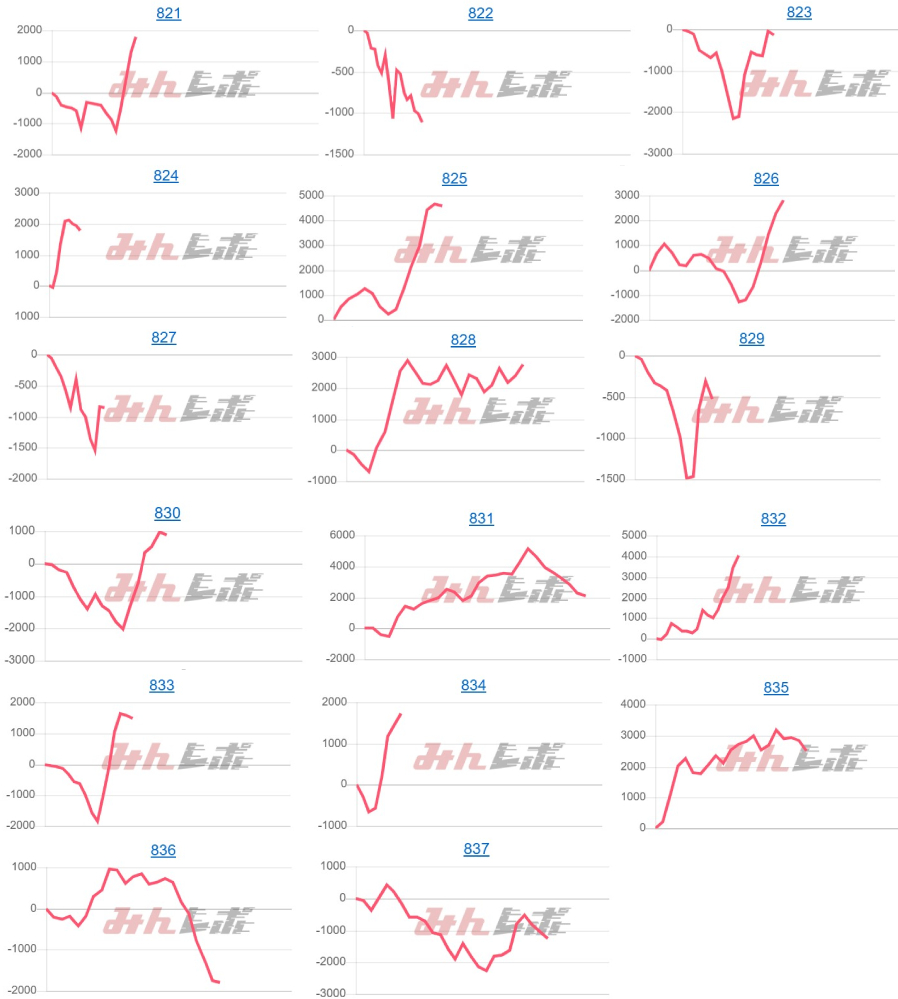Select the 826 link
Image resolution: width=898 pixels, height=999 pixels.
pos(766,179)
